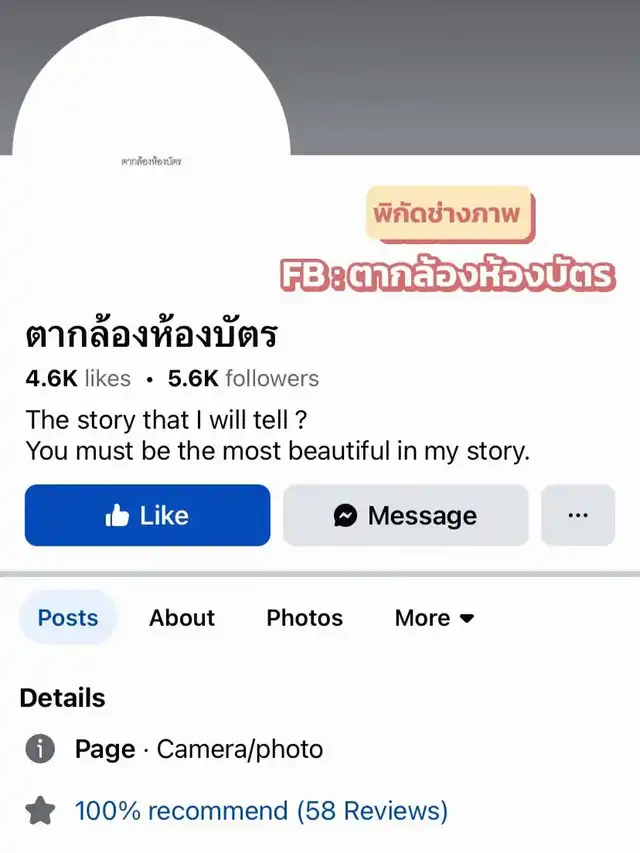640x853 pixels.
Task: Expand the More dropdown
Action: 434,618
